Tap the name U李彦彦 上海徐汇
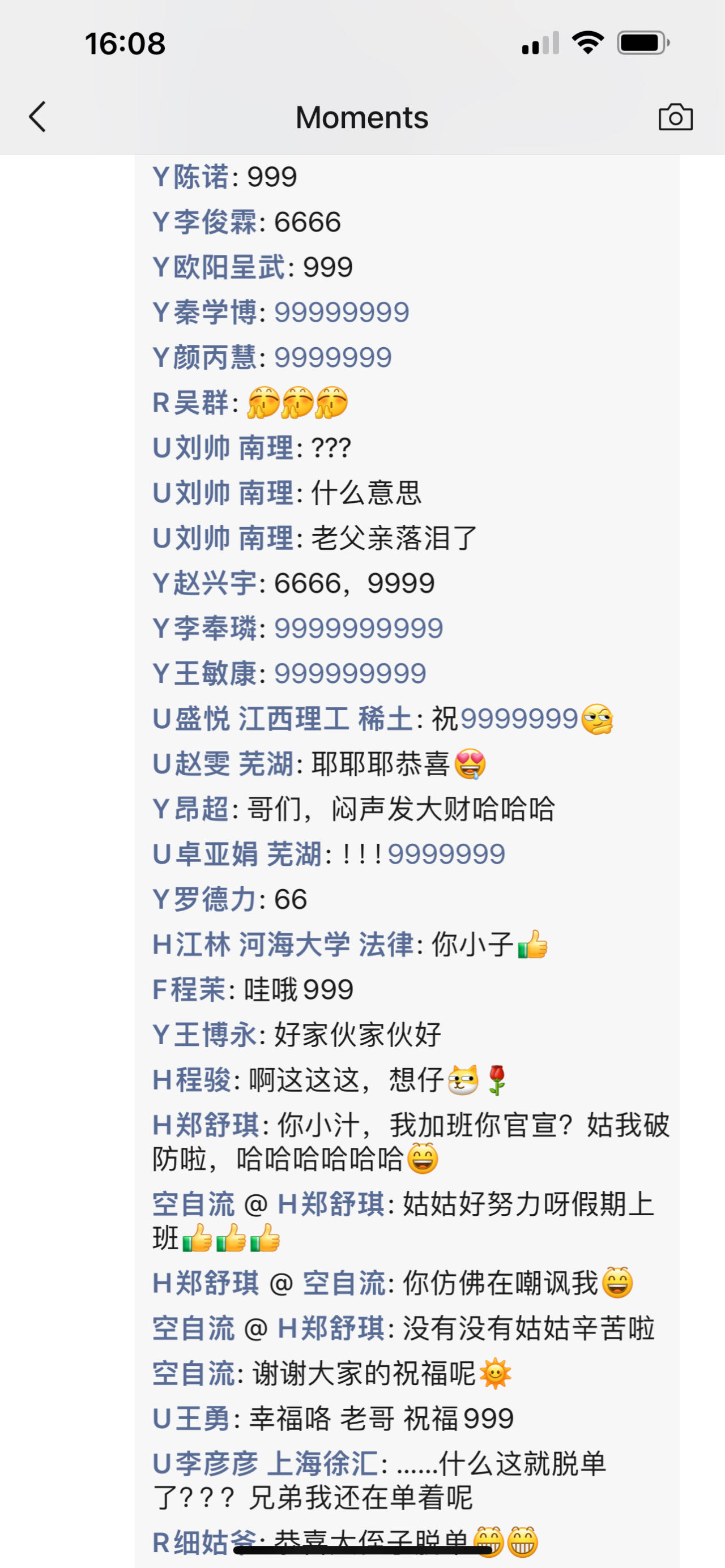This screenshot has width=725, height=1568. pyautogui.click(x=266, y=1464)
